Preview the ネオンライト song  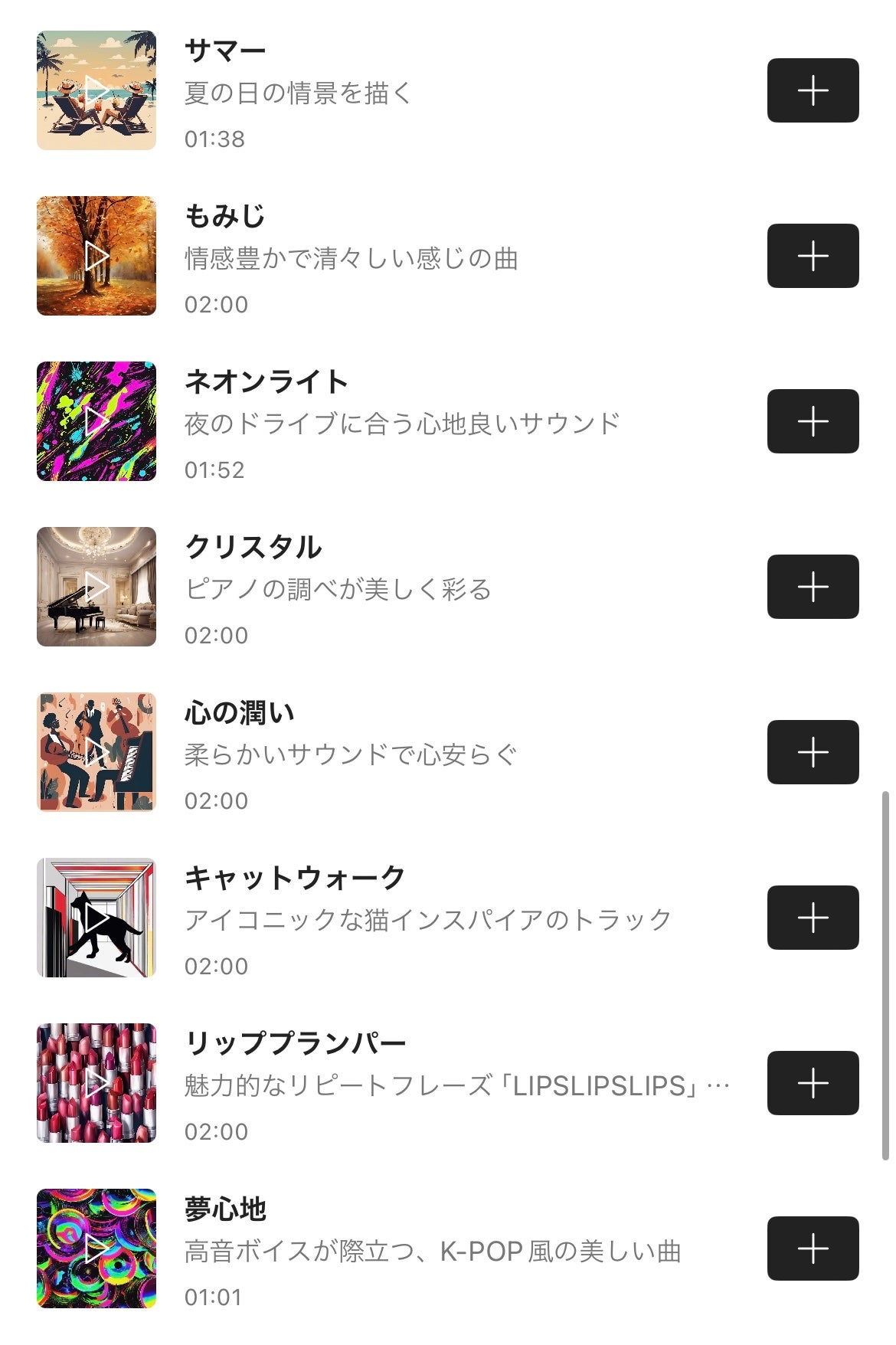[96, 421]
